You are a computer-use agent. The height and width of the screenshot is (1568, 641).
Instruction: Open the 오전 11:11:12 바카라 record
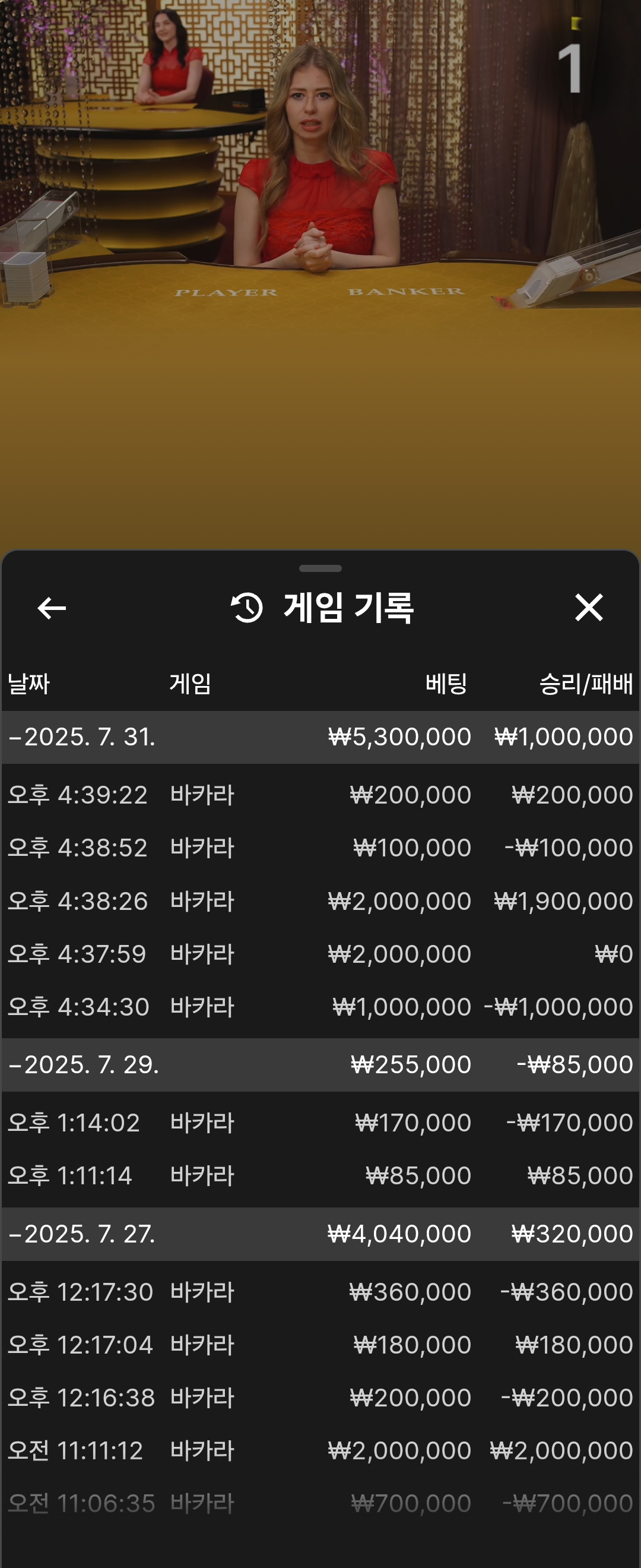tap(320, 1450)
